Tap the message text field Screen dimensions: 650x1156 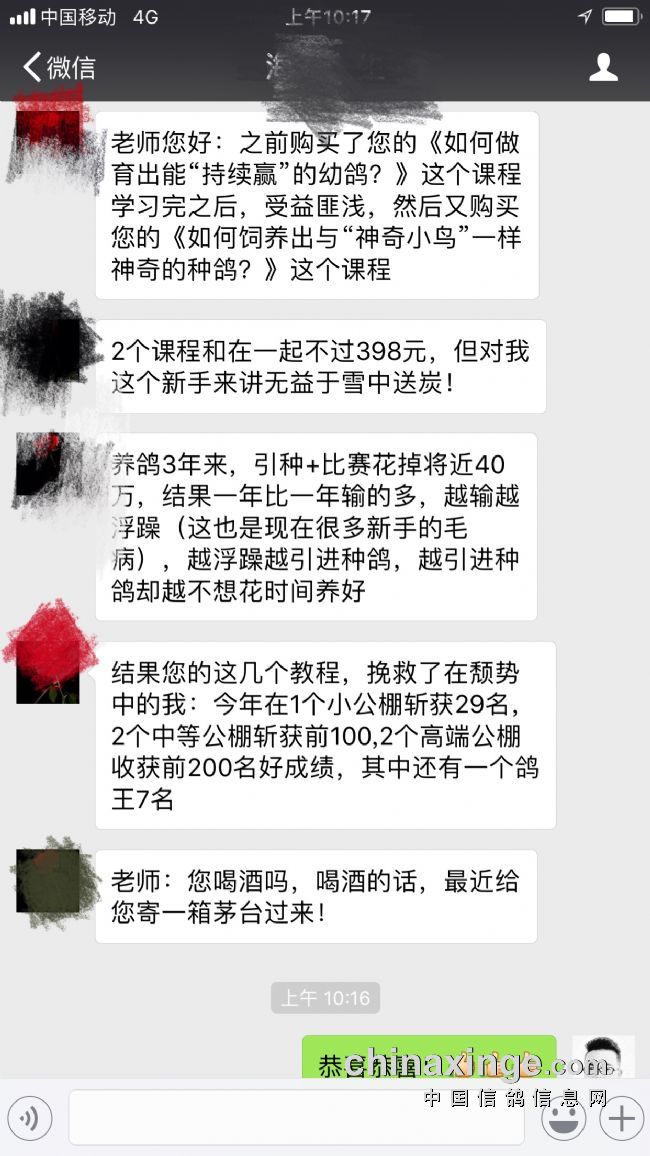click(x=295, y=1117)
